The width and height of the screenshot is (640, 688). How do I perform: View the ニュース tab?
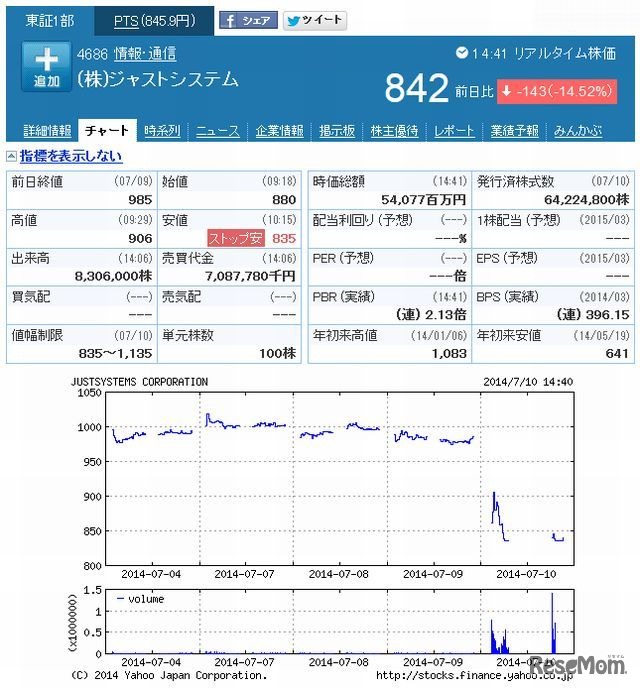click(217, 131)
